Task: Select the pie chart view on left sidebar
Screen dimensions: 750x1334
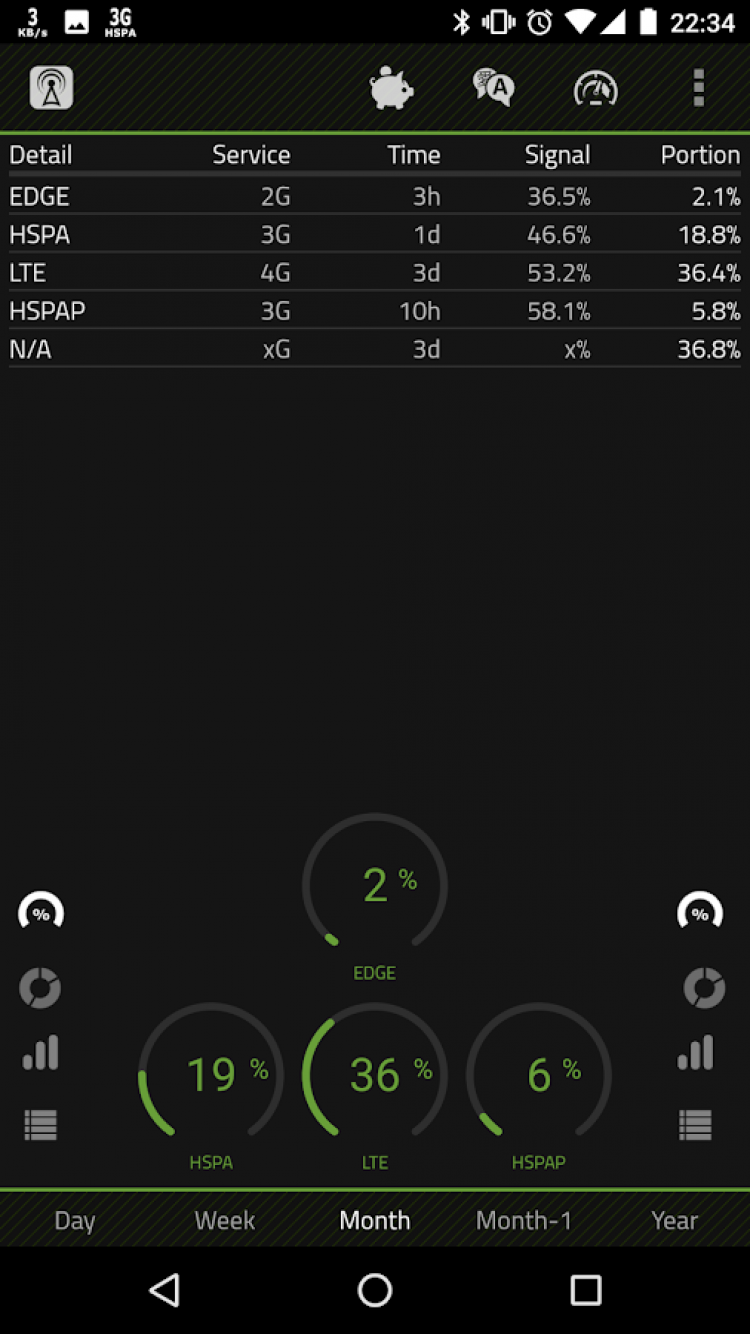Action: [x=40, y=988]
